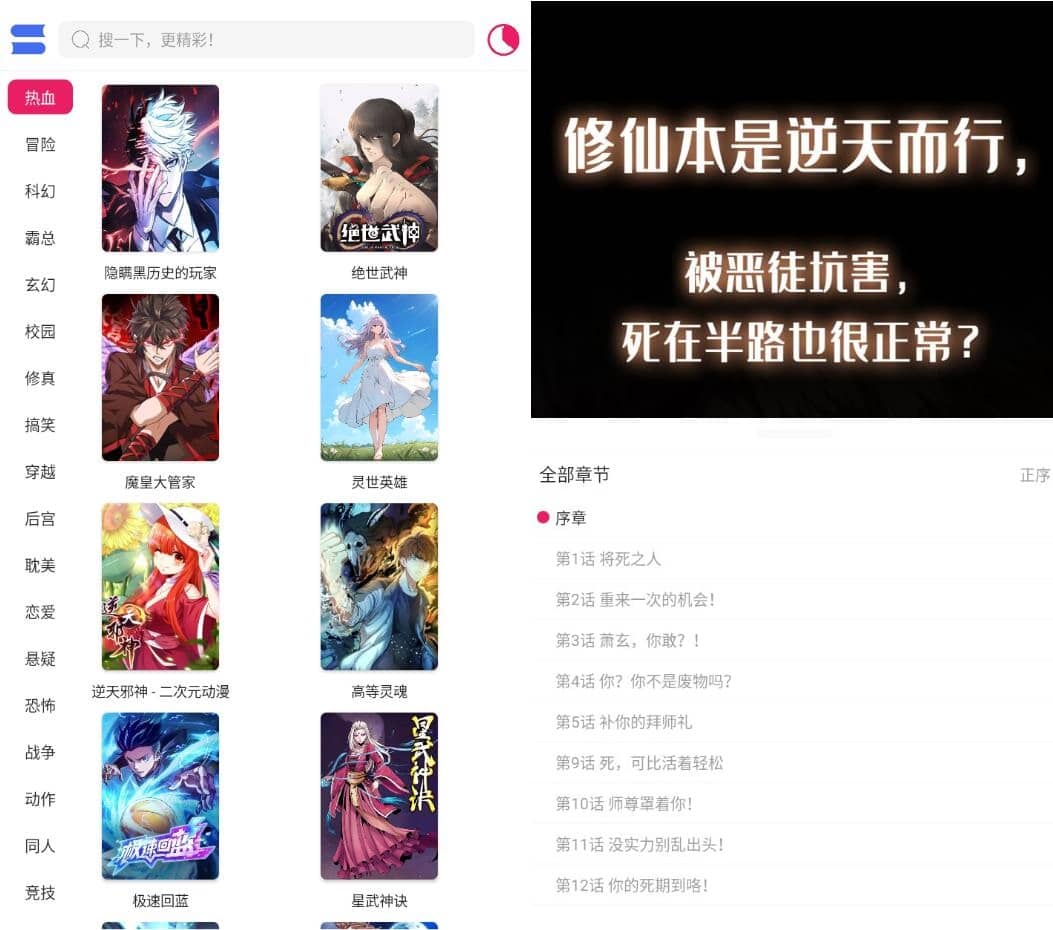This screenshot has width=1053, height=930.
Task: Switch to the 搞笑 category
Action: 40,425
